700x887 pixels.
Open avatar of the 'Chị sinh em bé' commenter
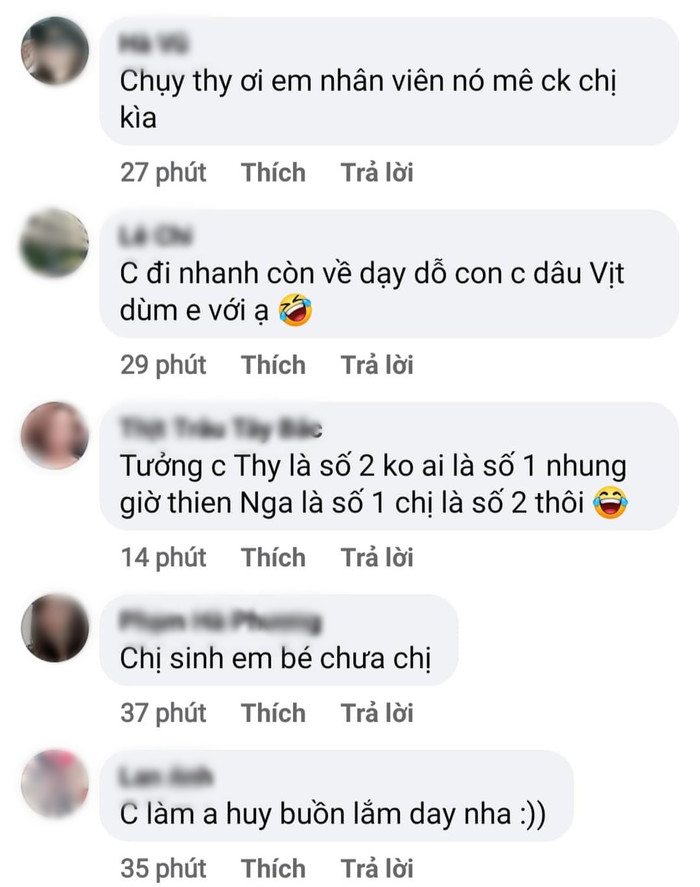pos(54,628)
